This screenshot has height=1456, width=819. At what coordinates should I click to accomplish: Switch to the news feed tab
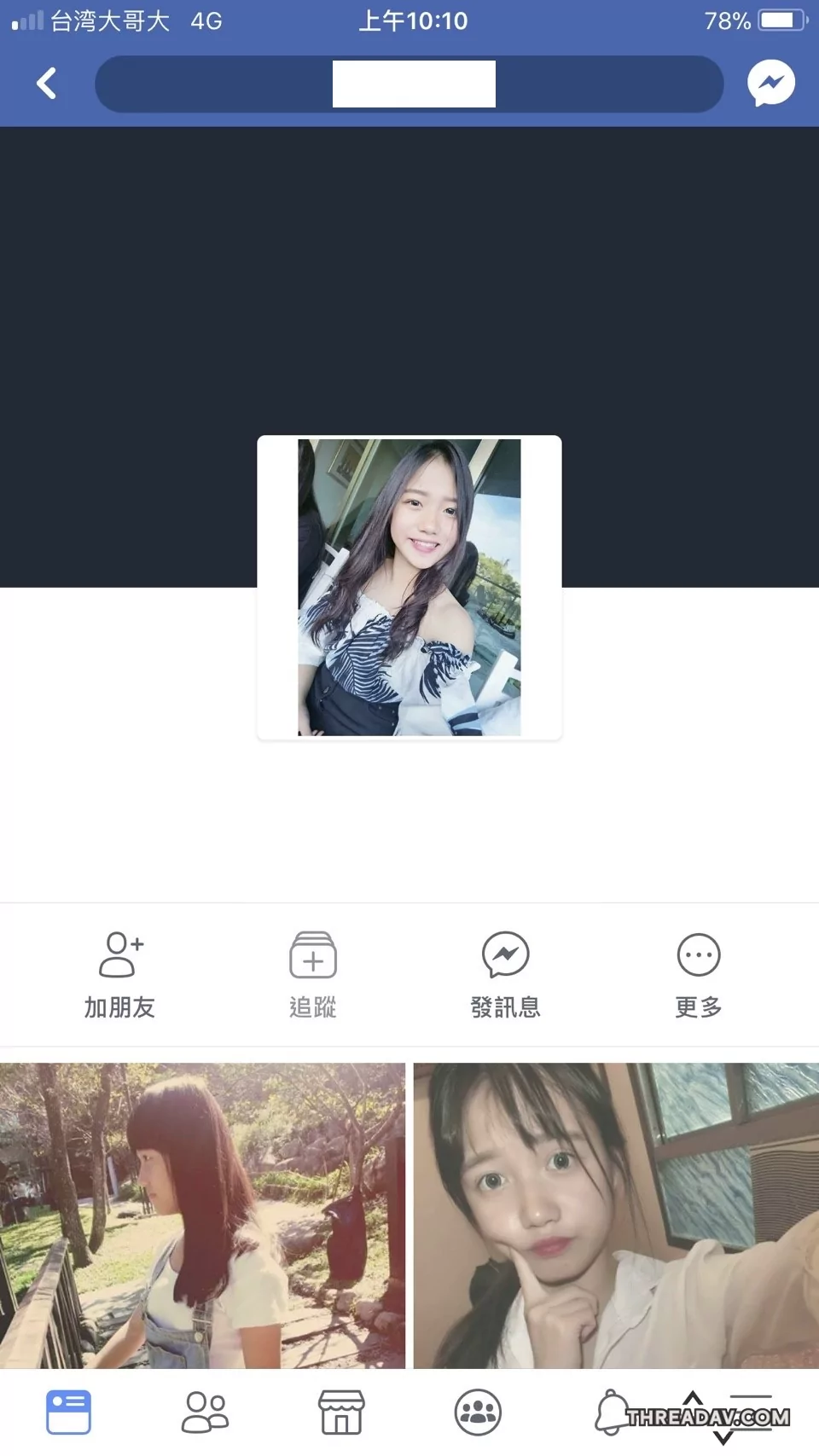[68, 1412]
